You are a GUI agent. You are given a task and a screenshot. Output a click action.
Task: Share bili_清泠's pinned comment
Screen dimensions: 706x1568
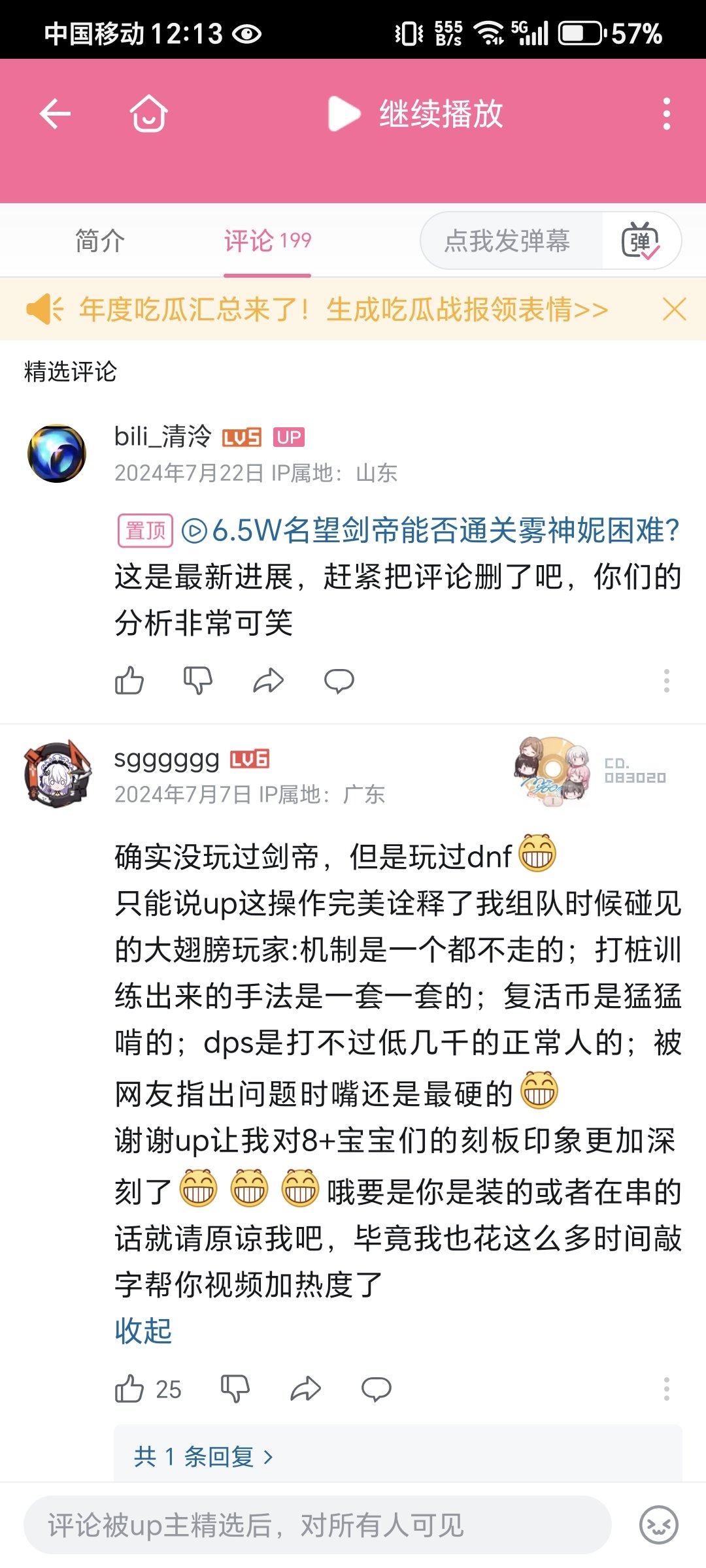pyautogui.click(x=268, y=681)
